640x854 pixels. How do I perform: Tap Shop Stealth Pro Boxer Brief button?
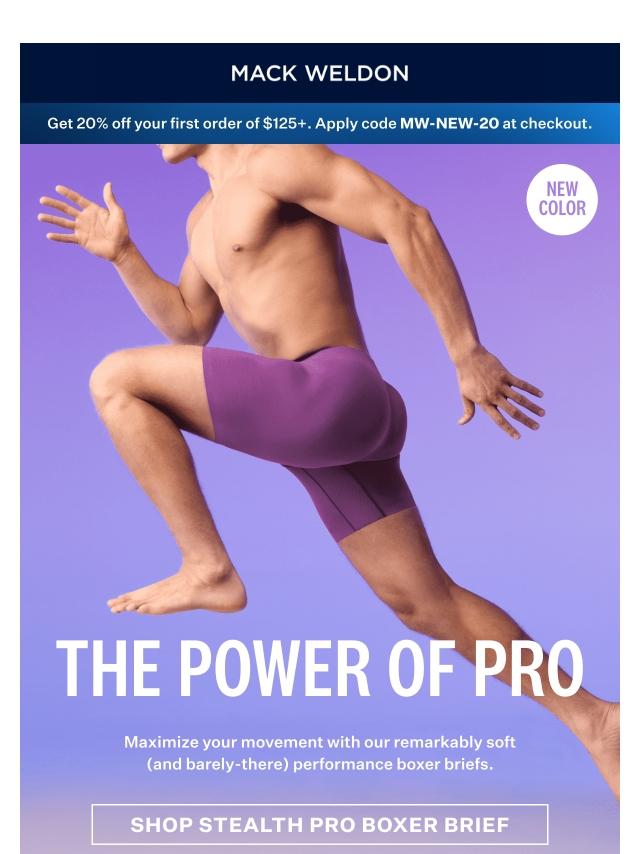coord(320,824)
